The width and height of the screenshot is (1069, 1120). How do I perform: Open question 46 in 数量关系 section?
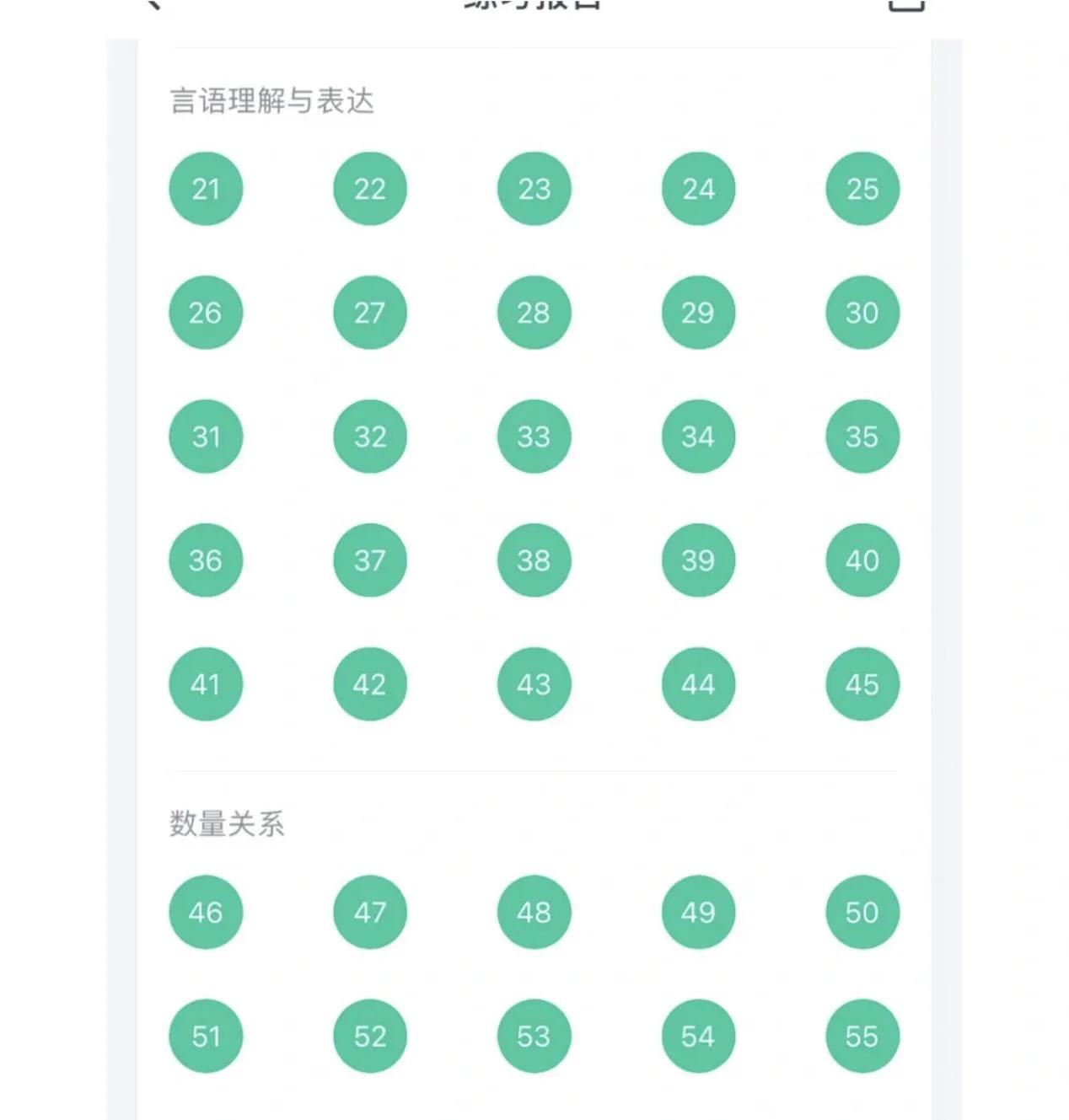click(206, 912)
